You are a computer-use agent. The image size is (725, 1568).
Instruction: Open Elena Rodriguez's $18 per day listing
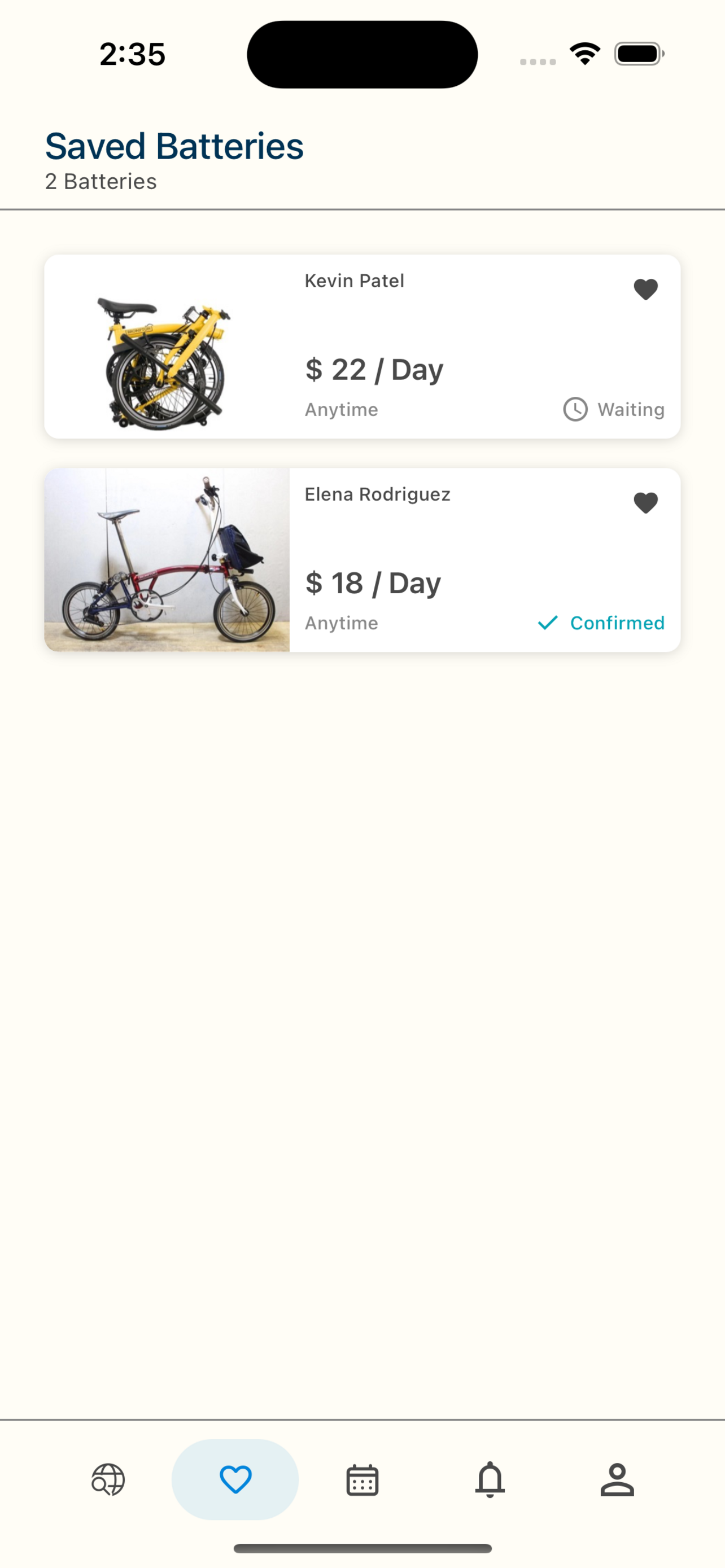click(x=373, y=582)
